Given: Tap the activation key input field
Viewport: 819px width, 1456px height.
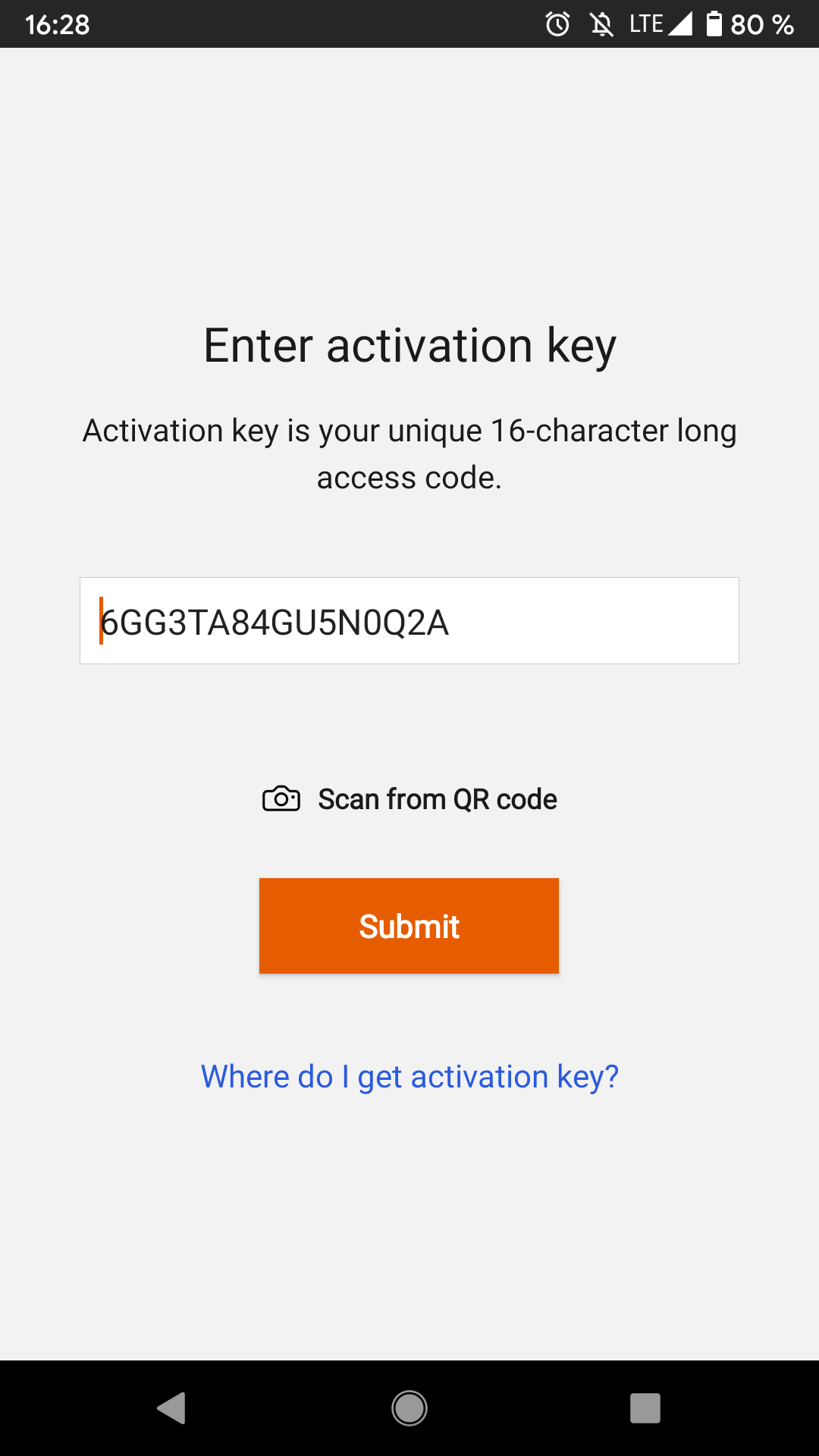Looking at the screenshot, I should click(x=409, y=620).
